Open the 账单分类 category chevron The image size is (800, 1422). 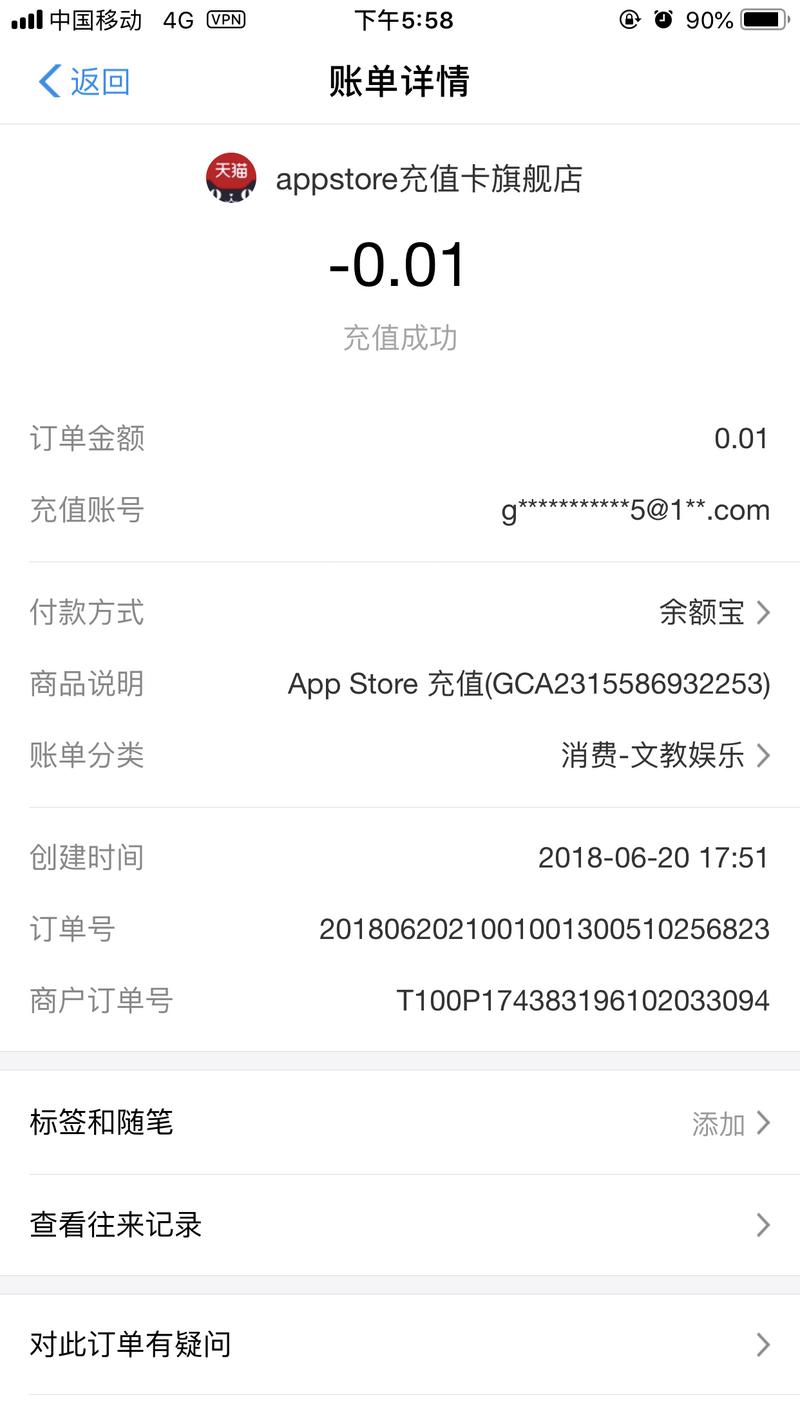[765, 755]
